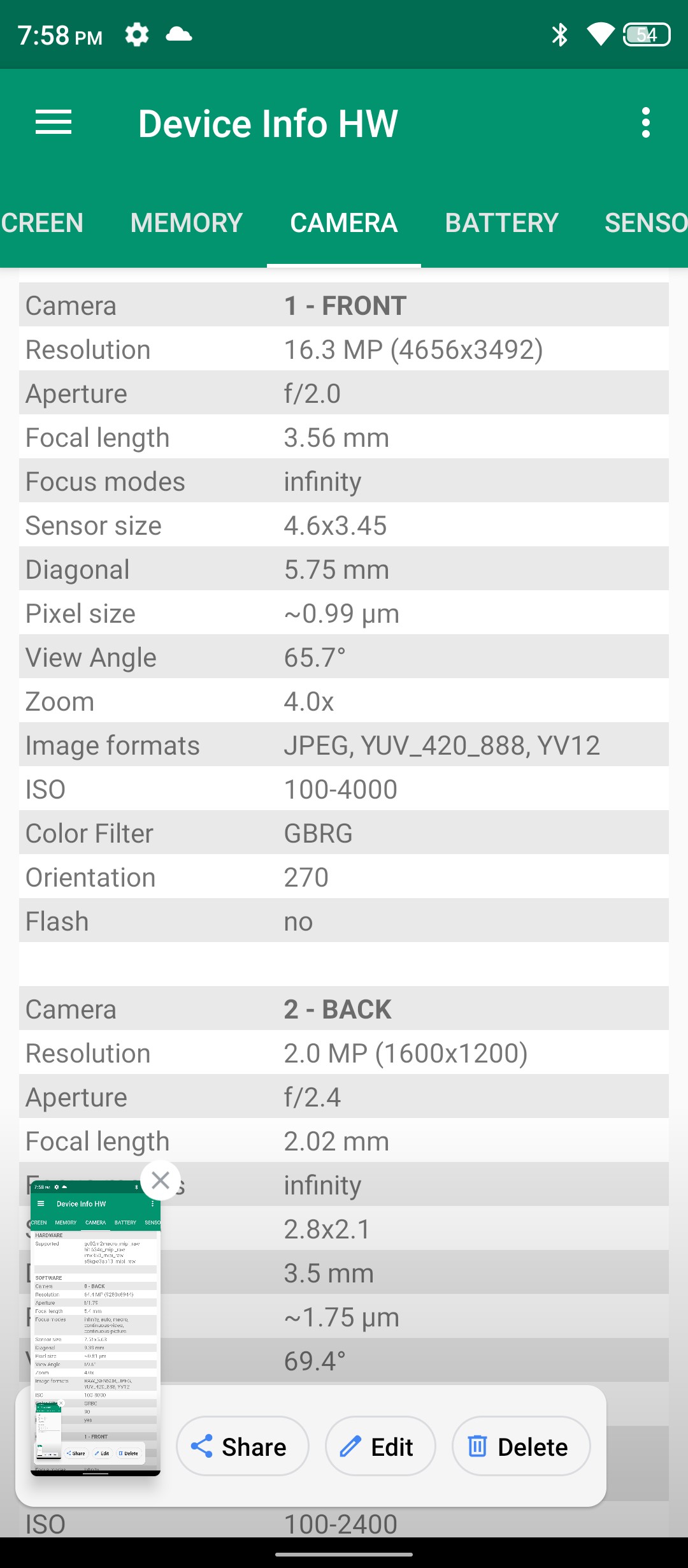Switch to the Battery tab
Viewport: 688px width, 1568px height.
(x=501, y=223)
